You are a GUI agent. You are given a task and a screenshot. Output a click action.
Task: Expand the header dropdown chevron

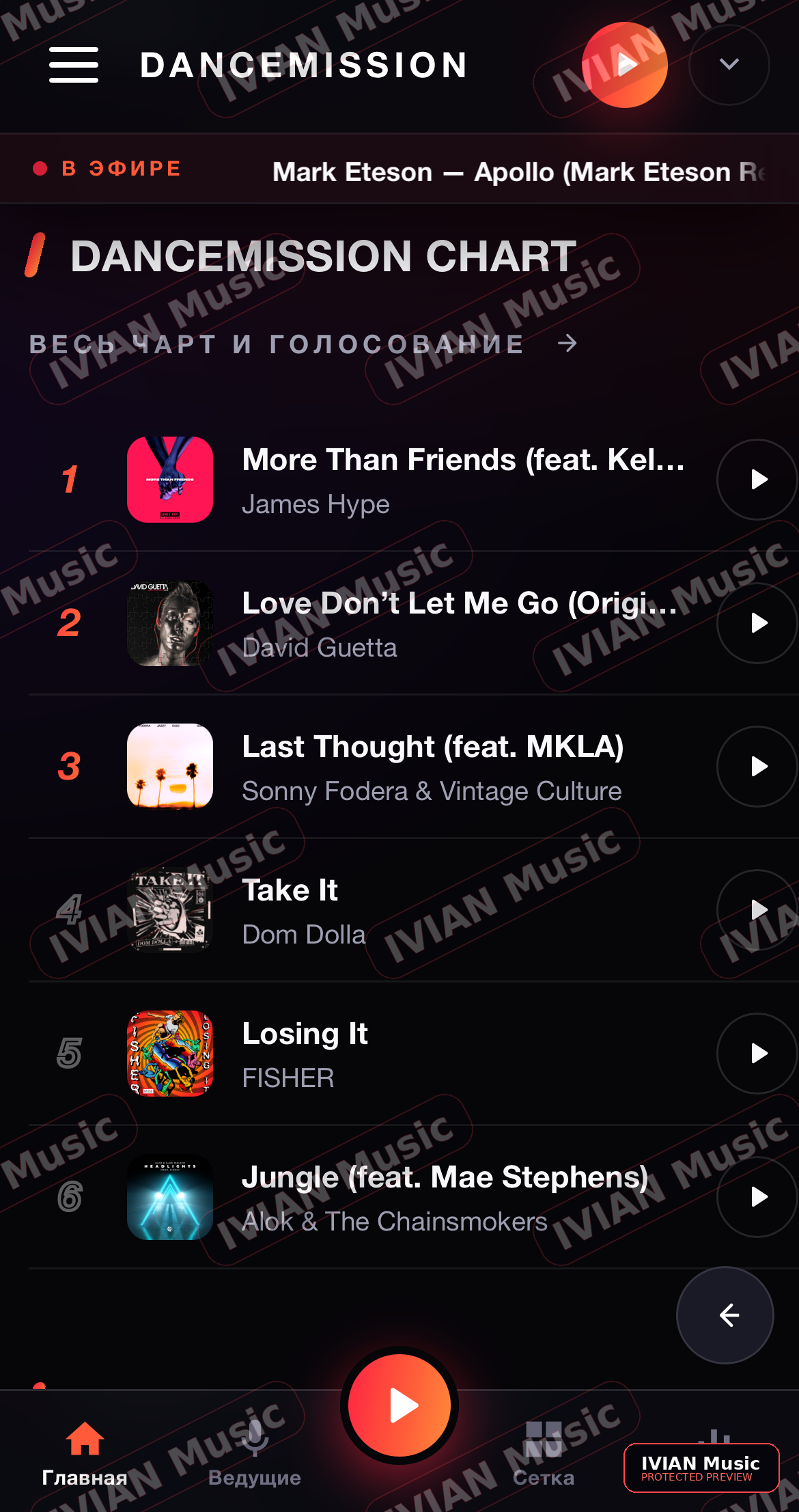[729, 65]
